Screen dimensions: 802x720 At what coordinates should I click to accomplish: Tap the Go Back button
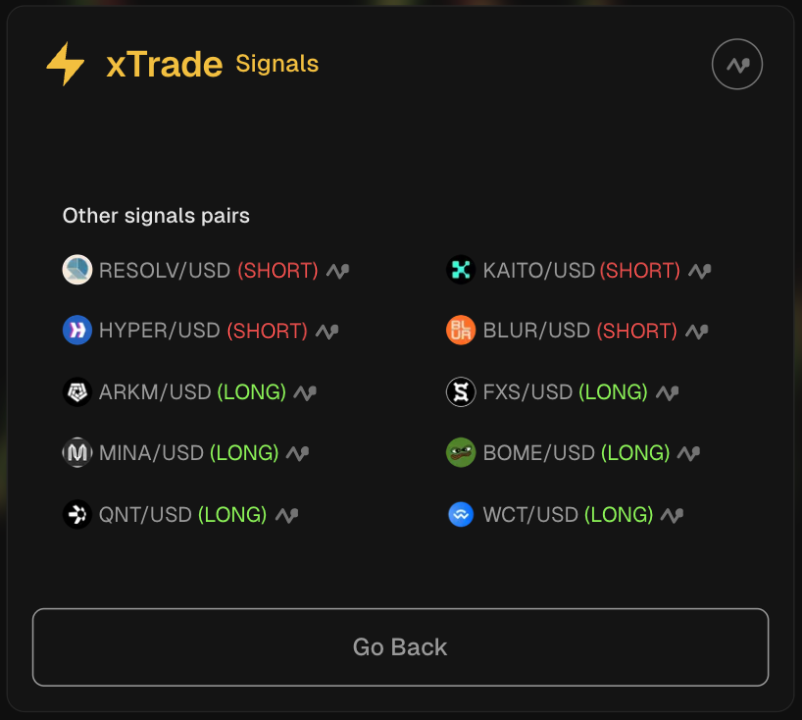pyautogui.click(x=400, y=647)
